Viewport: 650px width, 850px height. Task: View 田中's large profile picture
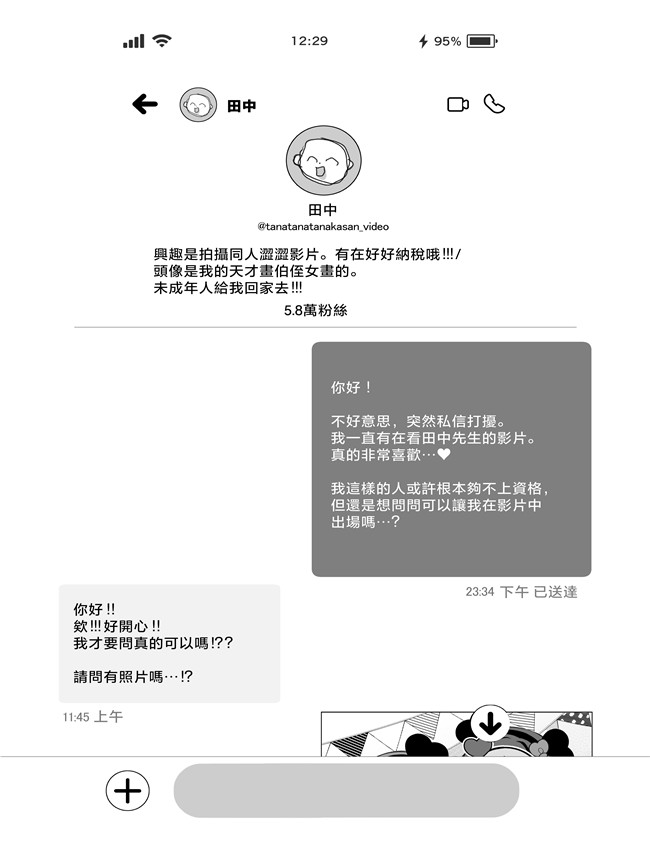(323, 163)
